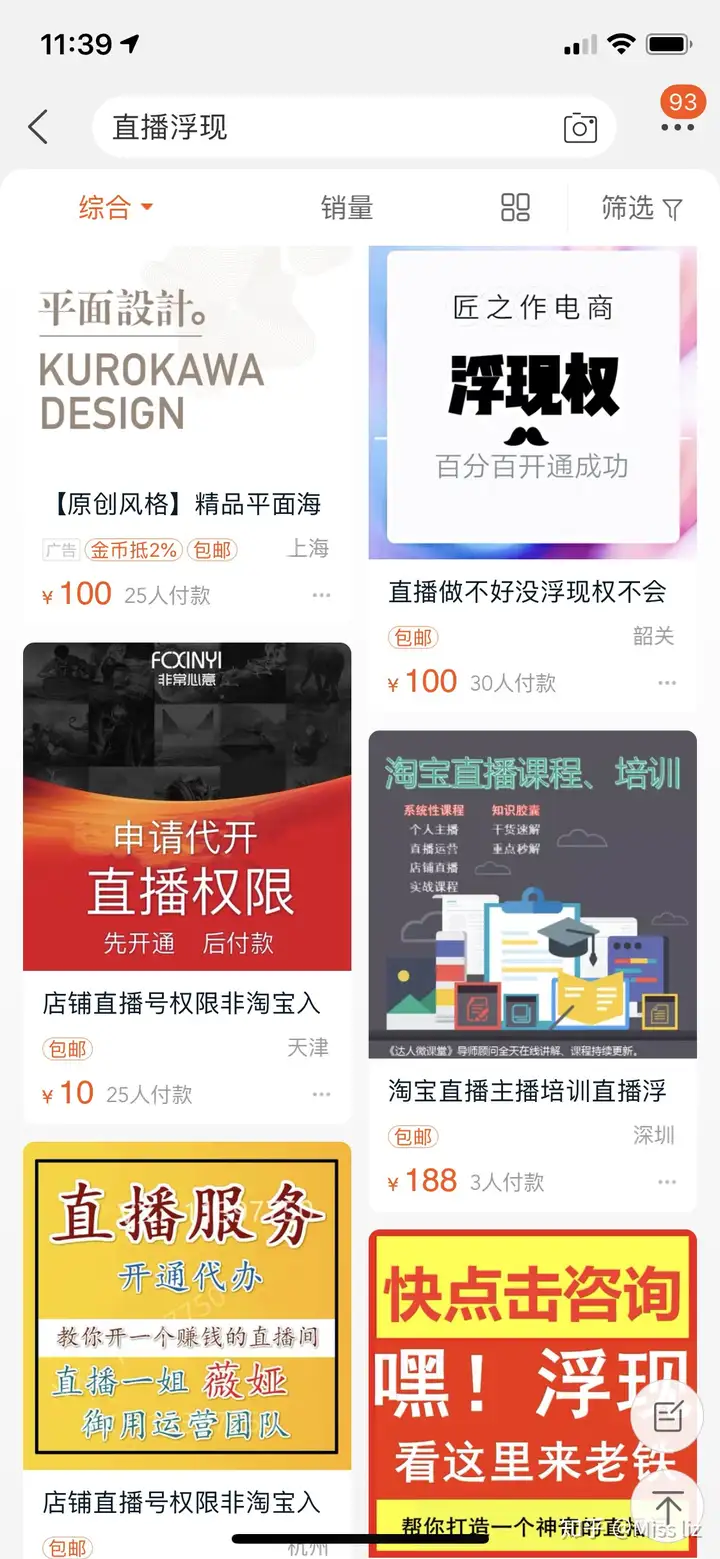720x1559 pixels.
Task: Open more options for ¥100 30人付款 item
Action: [667, 683]
